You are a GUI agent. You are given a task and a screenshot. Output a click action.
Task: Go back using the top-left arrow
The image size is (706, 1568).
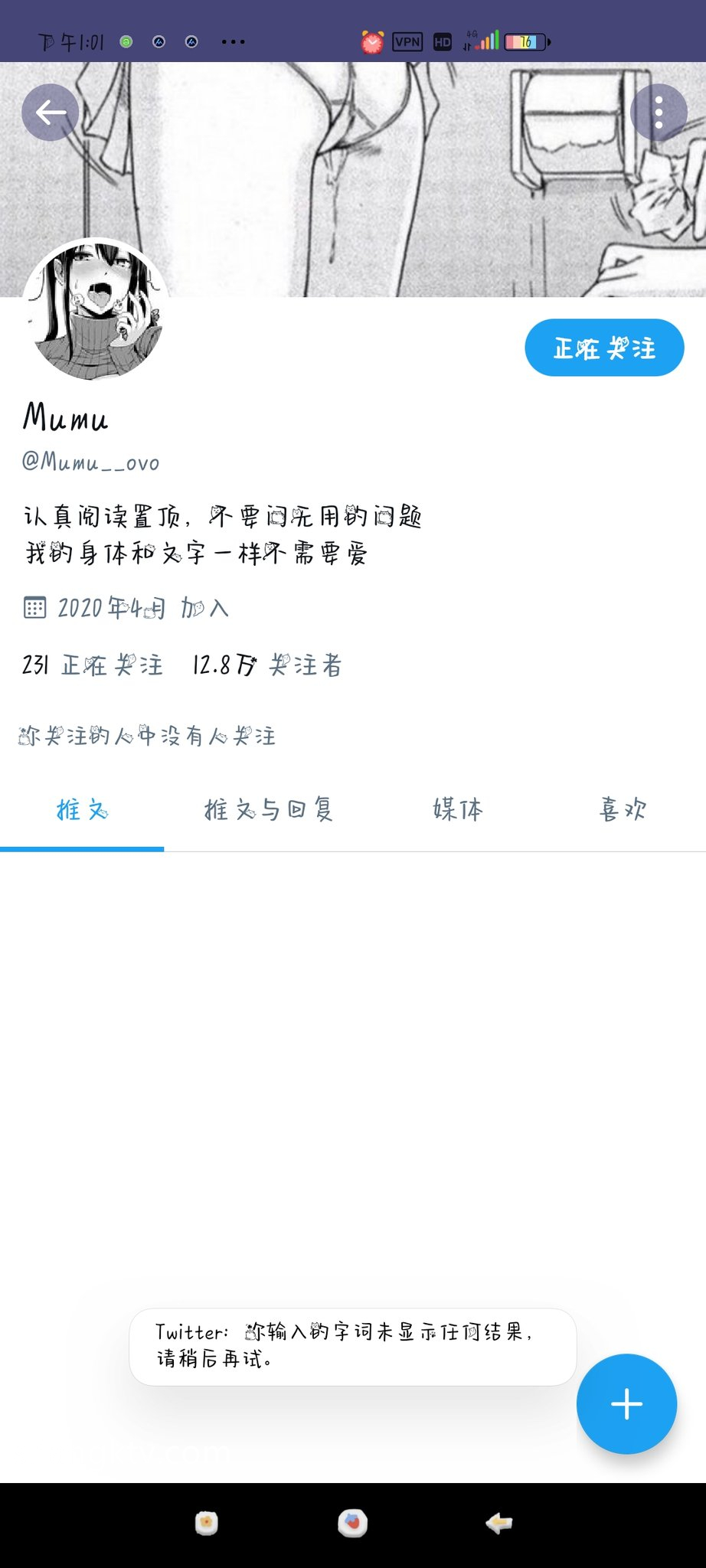click(x=51, y=113)
